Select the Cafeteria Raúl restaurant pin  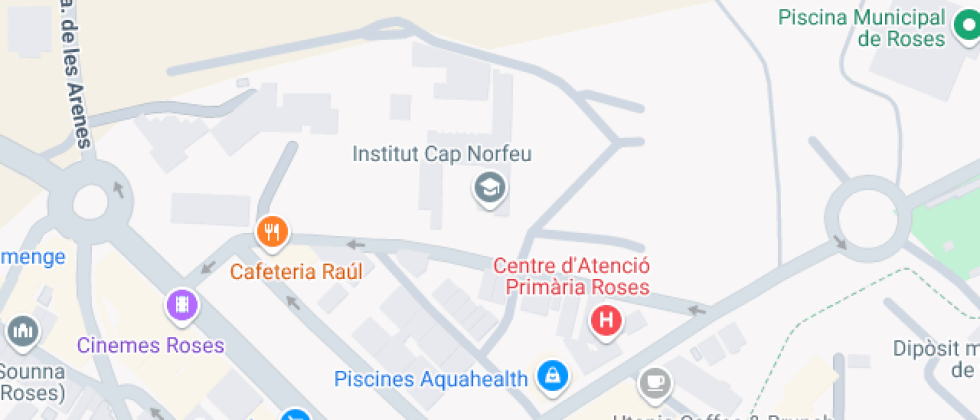pyautogui.click(x=272, y=233)
